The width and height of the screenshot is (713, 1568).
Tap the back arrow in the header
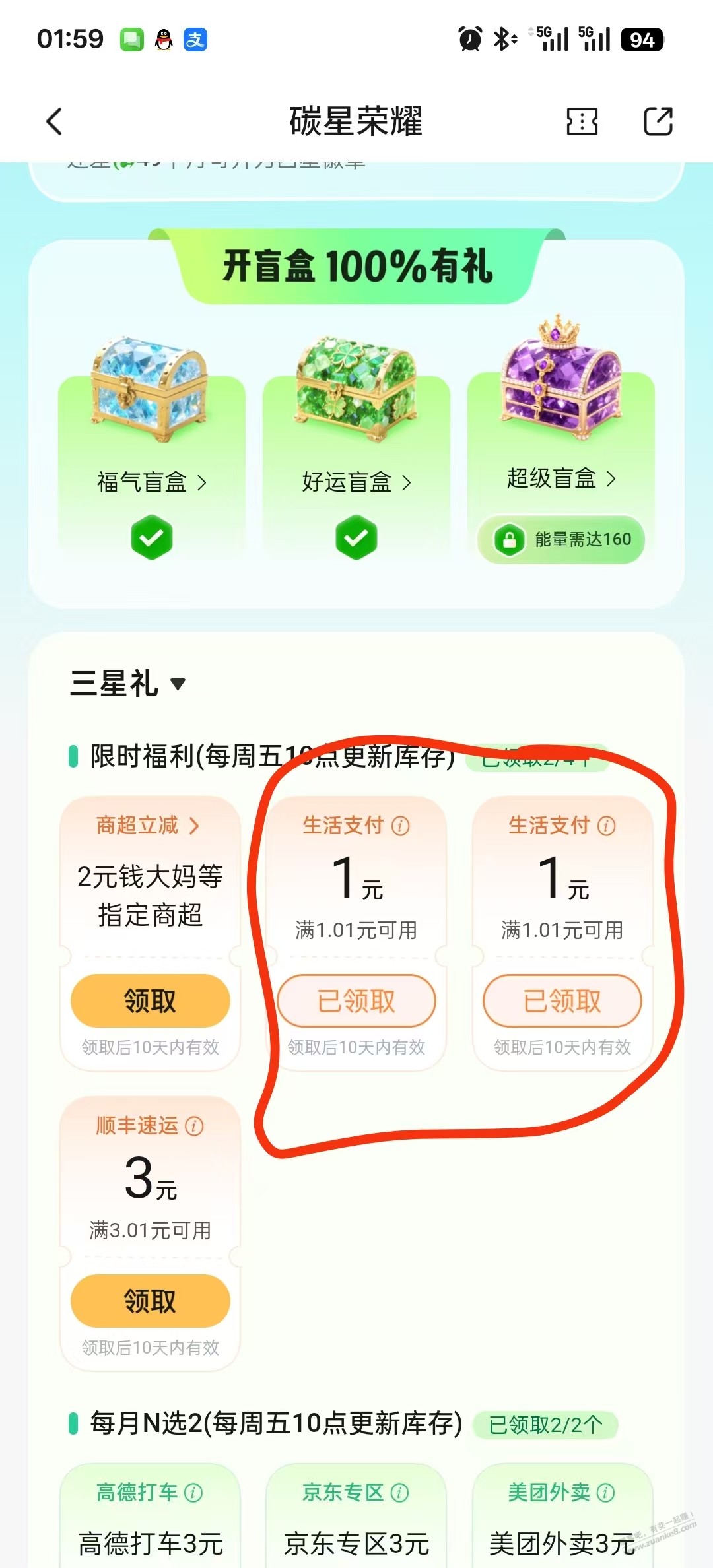coord(53,121)
